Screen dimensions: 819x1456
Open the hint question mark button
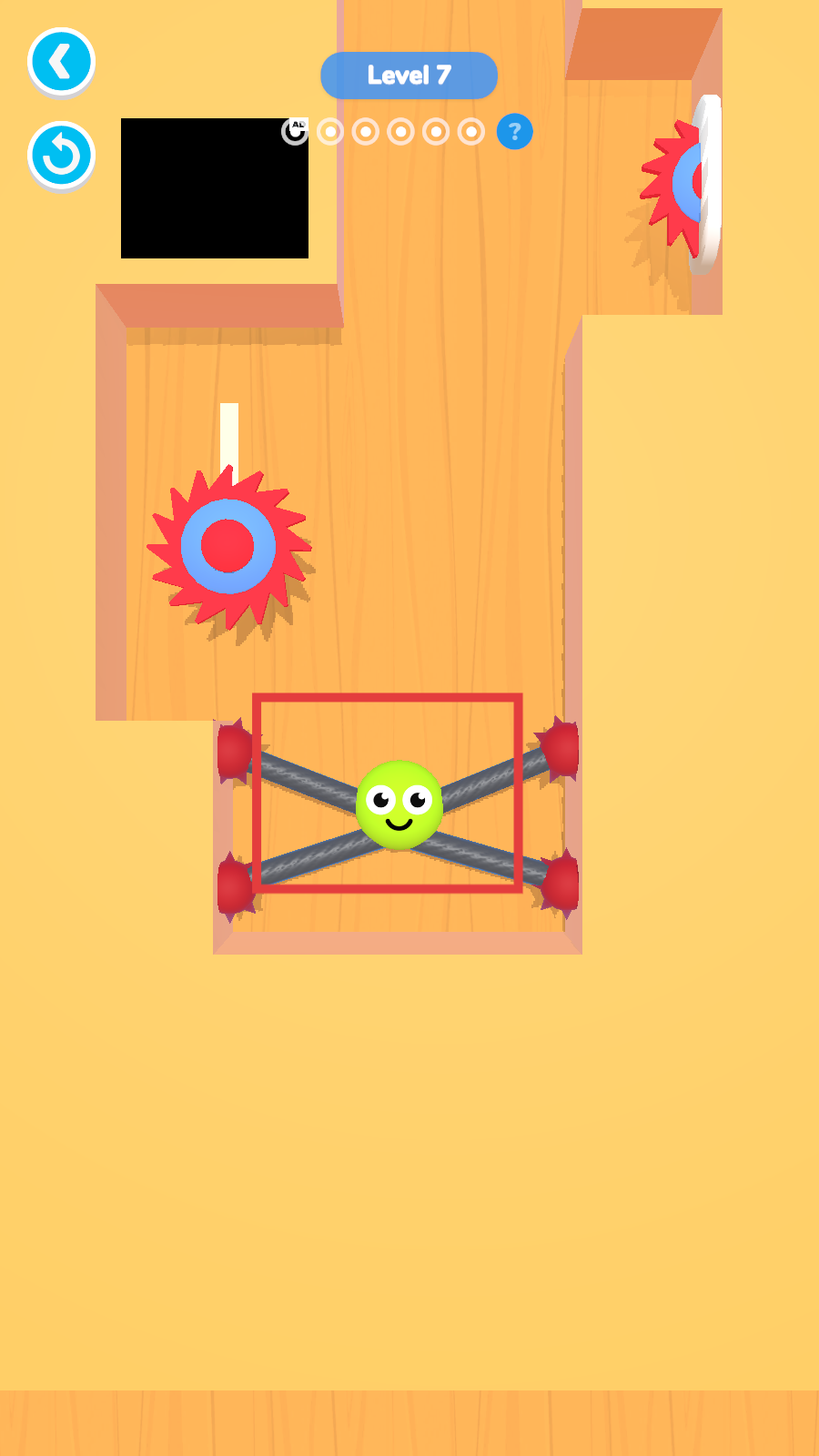pyautogui.click(x=514, y=132)
